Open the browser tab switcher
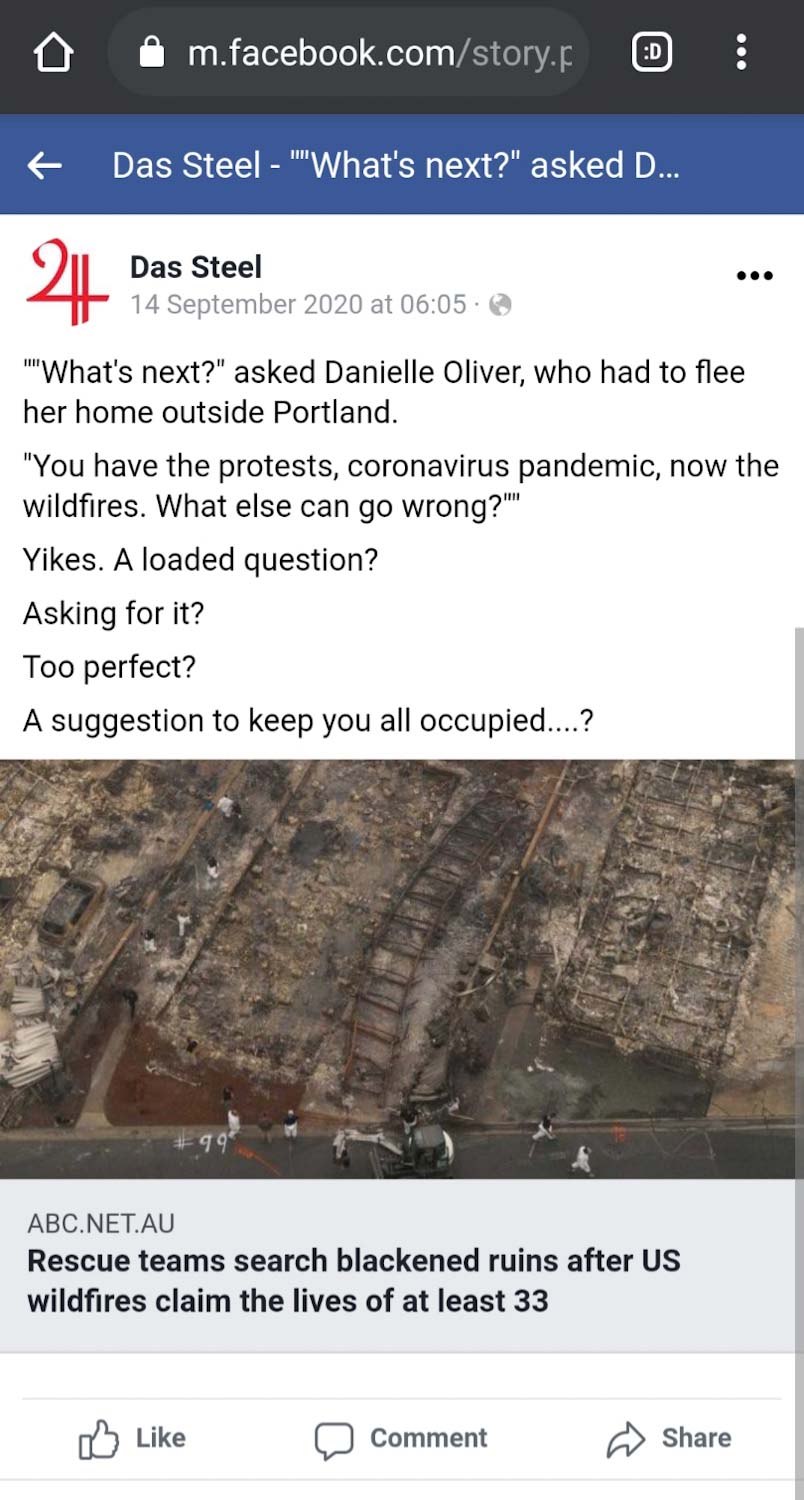Screen dimensions: 804x1500 pyautogui.click(x=651, y=53)
